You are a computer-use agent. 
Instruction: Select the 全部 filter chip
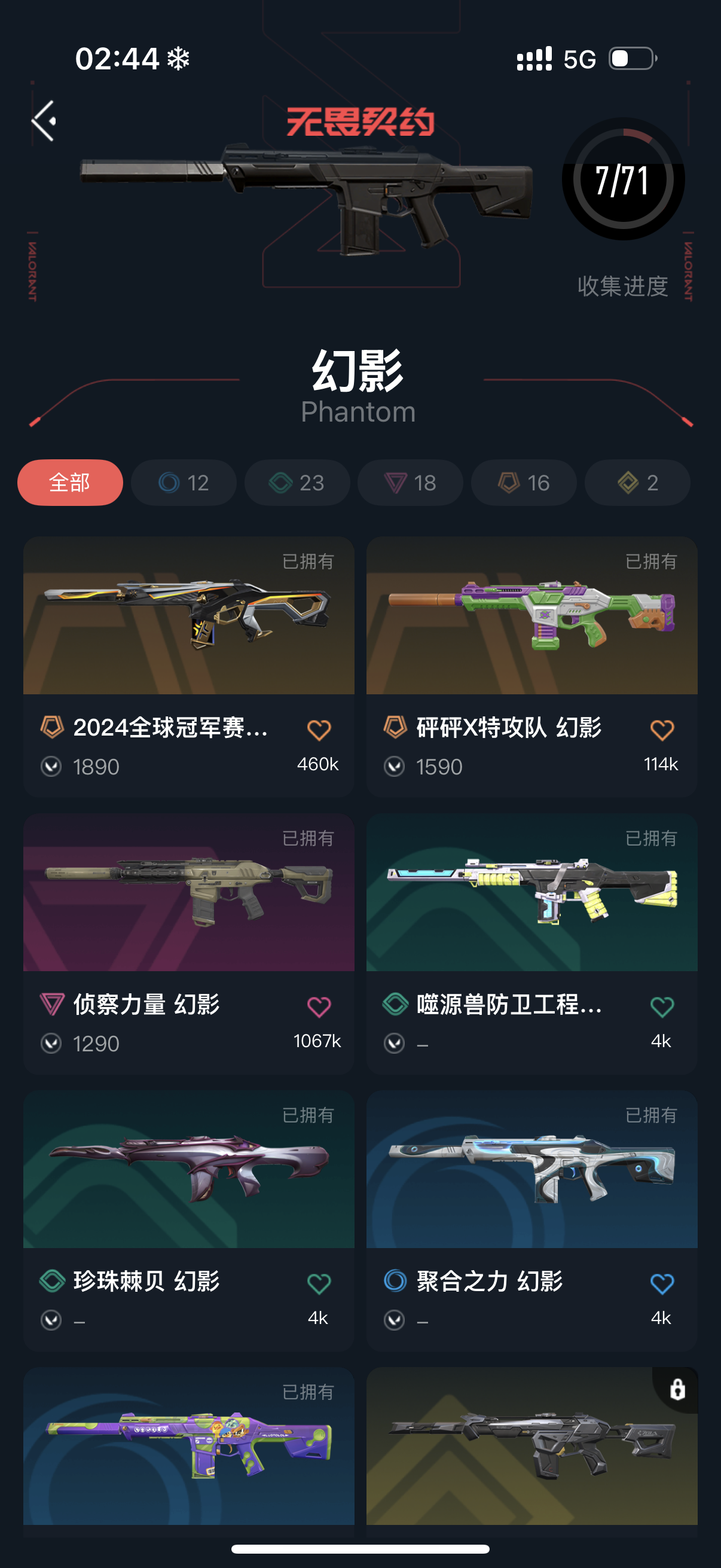[70, 483]
